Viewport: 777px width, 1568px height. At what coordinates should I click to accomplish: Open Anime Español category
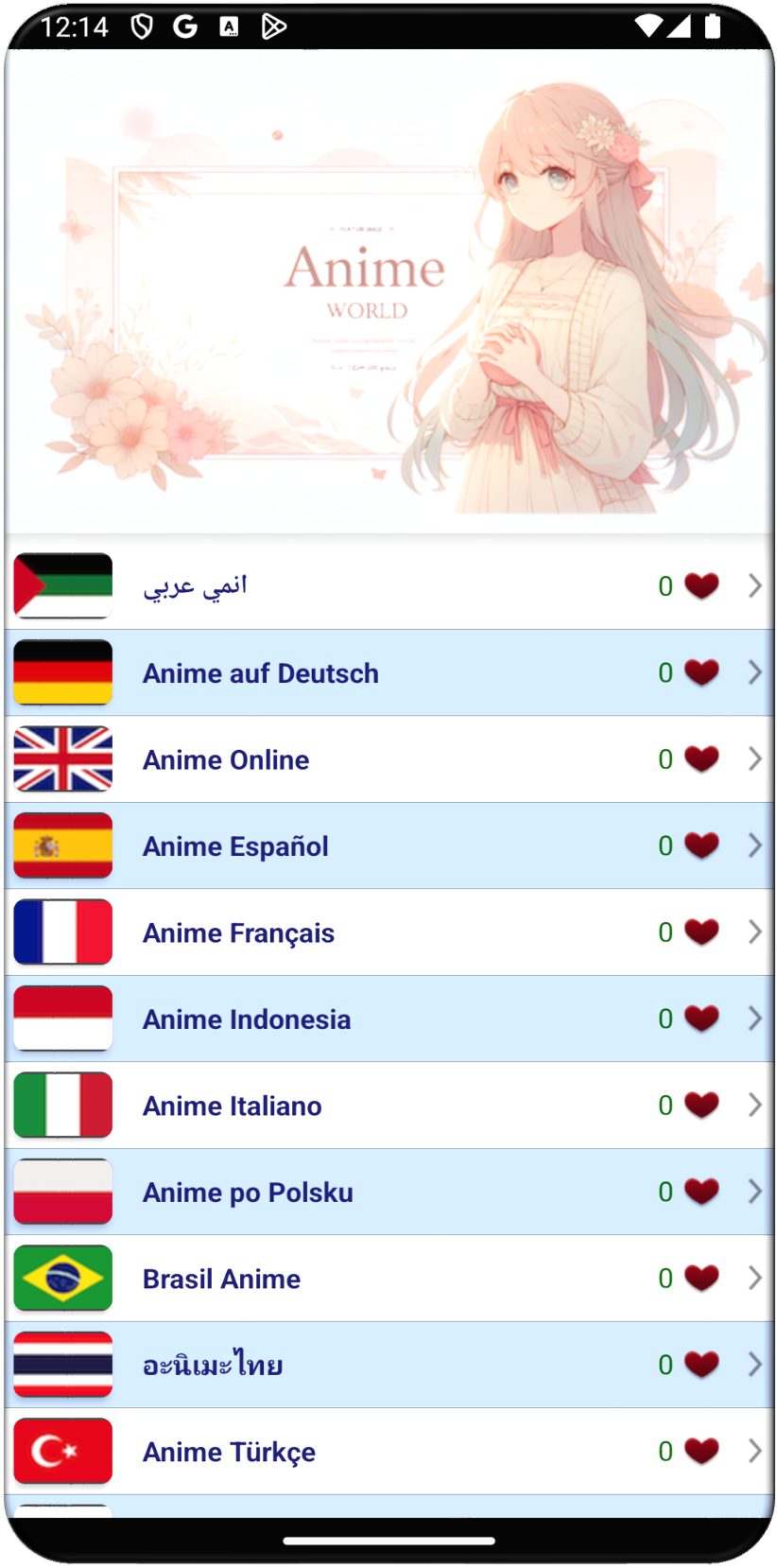[388, 845]
